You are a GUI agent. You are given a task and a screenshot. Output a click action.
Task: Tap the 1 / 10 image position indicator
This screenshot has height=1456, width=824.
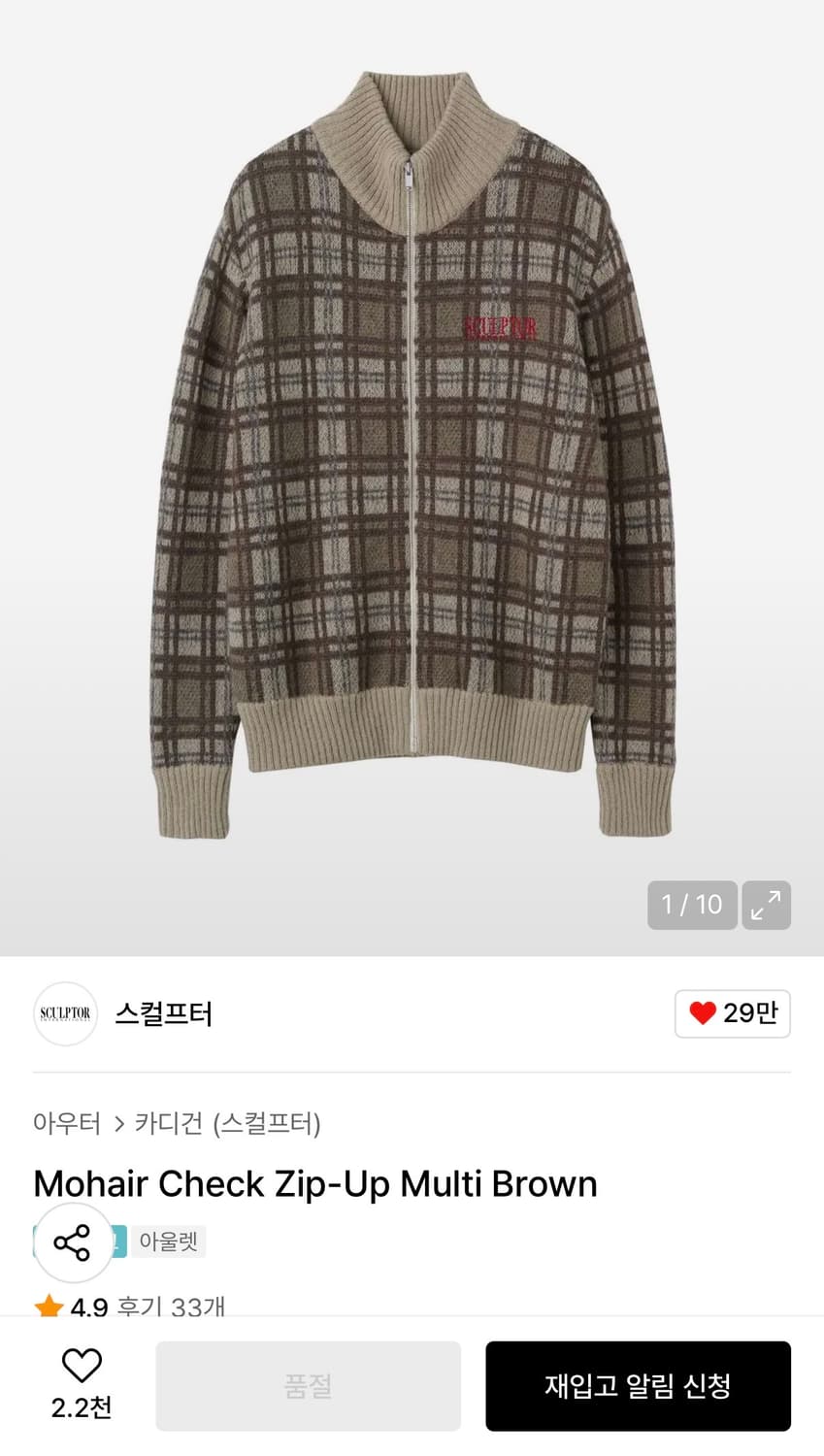click(x=691, y=905)
